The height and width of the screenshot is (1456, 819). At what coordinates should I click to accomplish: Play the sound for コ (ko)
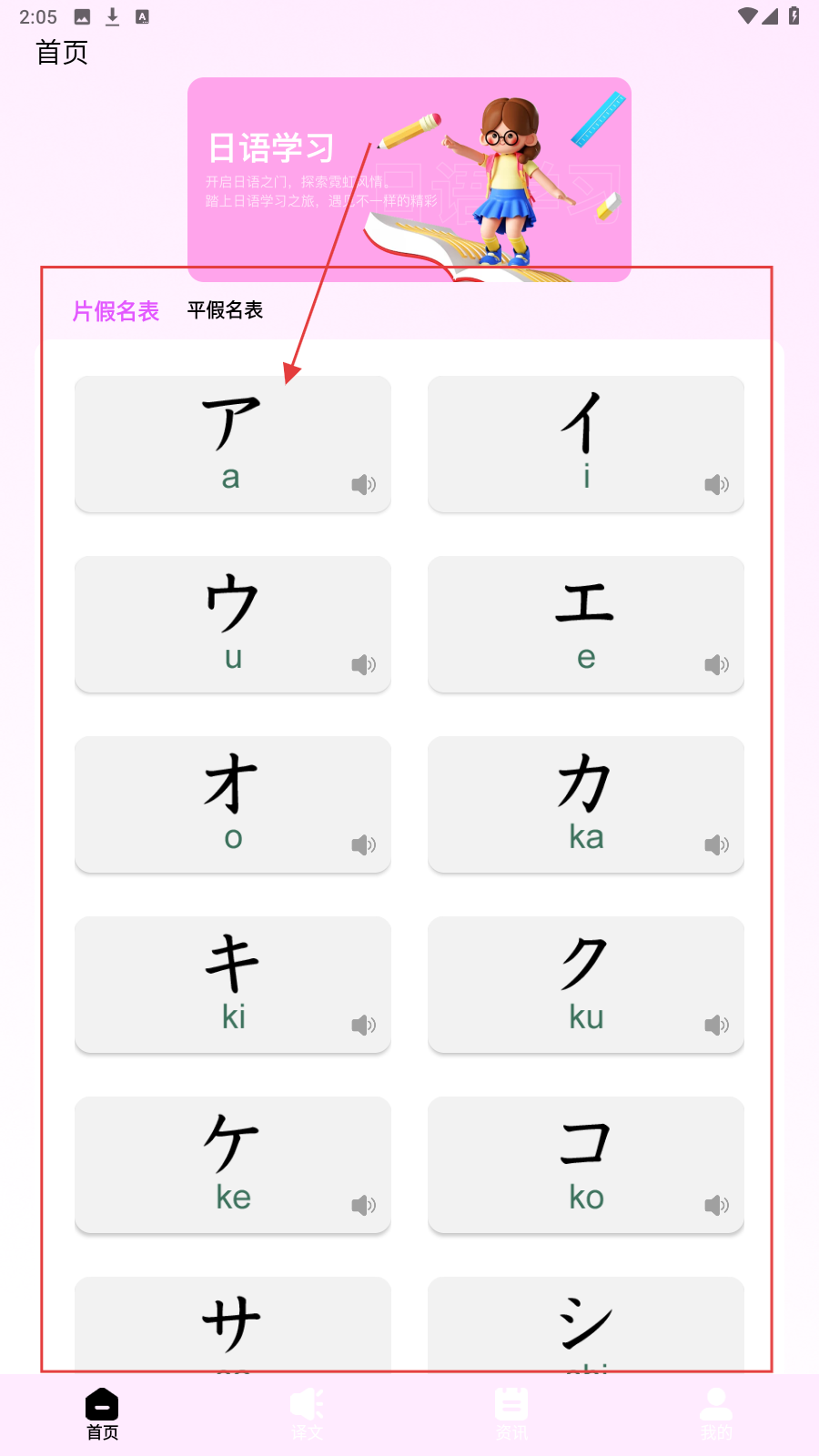point(716,1205)
